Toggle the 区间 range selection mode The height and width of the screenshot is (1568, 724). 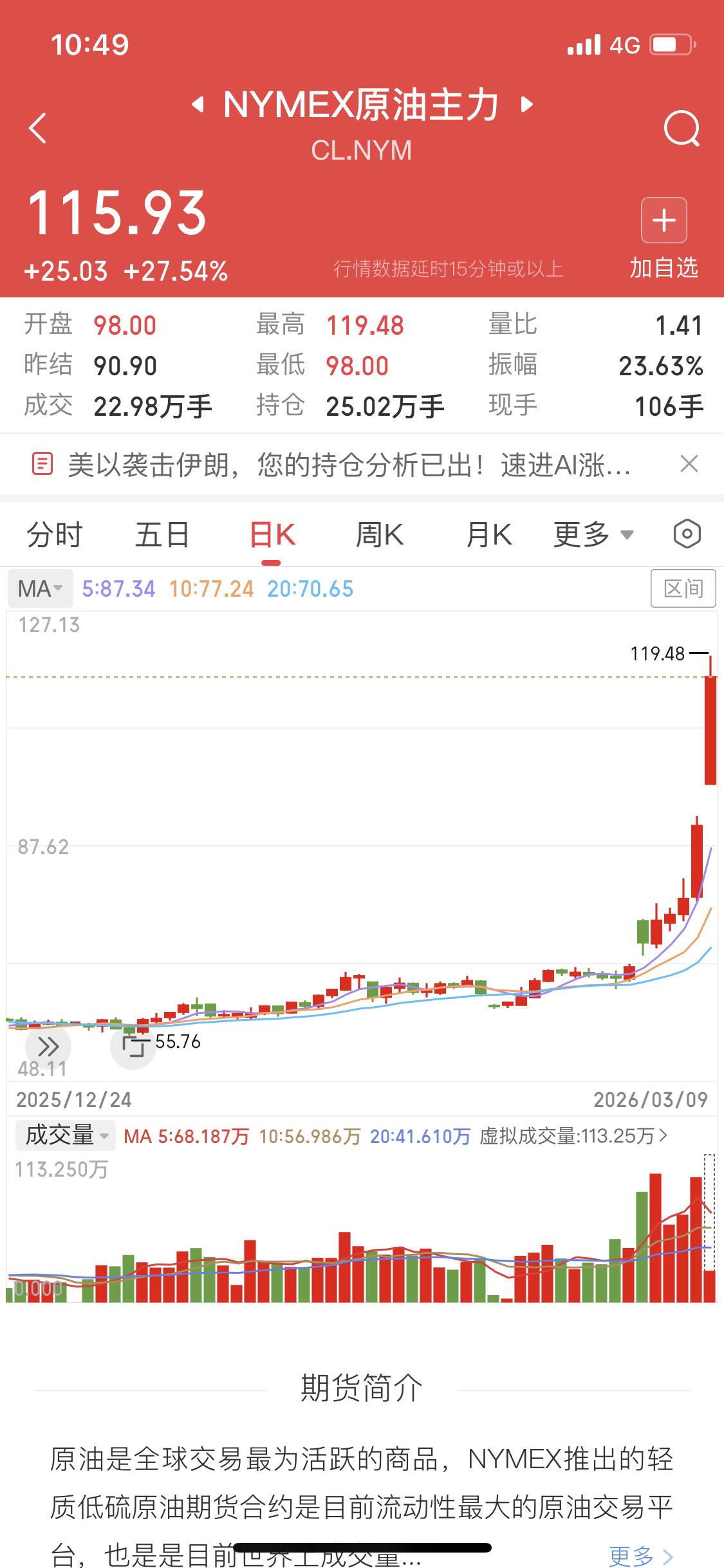click(683, 588)
